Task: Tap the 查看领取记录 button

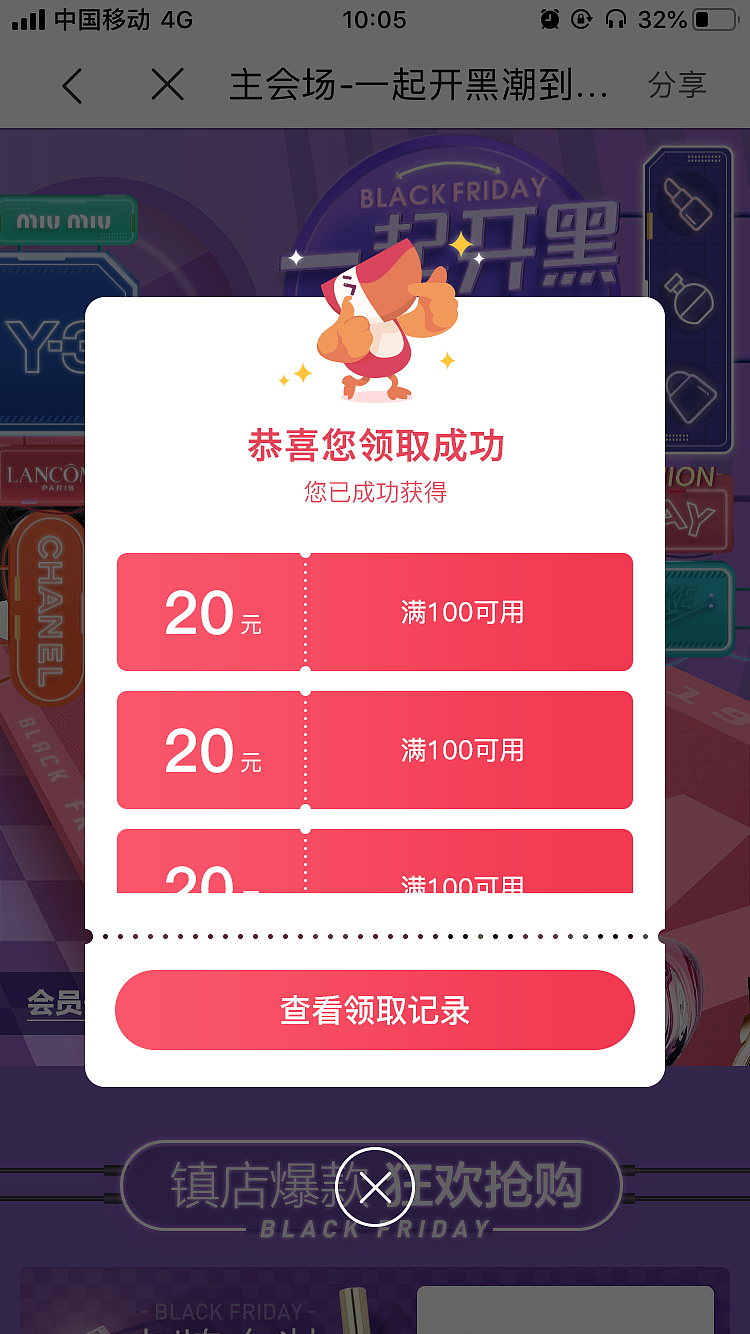Action: (375, 1010)
